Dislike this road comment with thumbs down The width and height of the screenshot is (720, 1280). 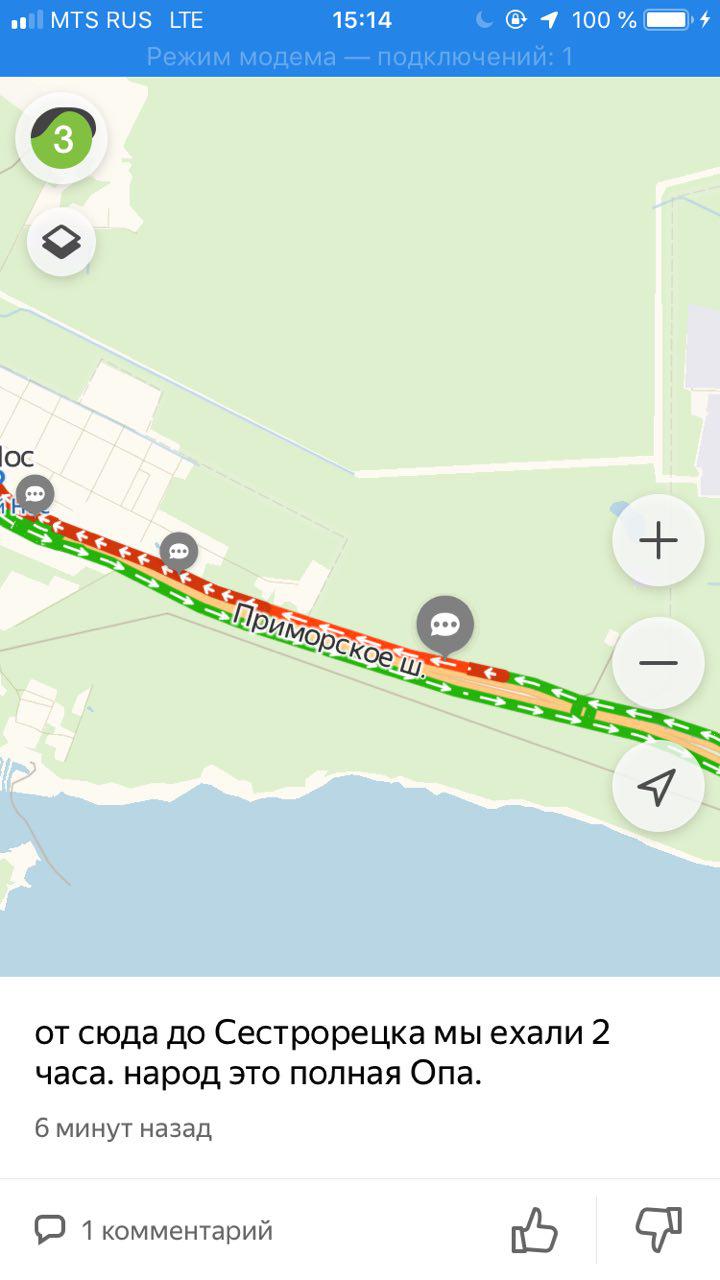(x=659, y=1229)
